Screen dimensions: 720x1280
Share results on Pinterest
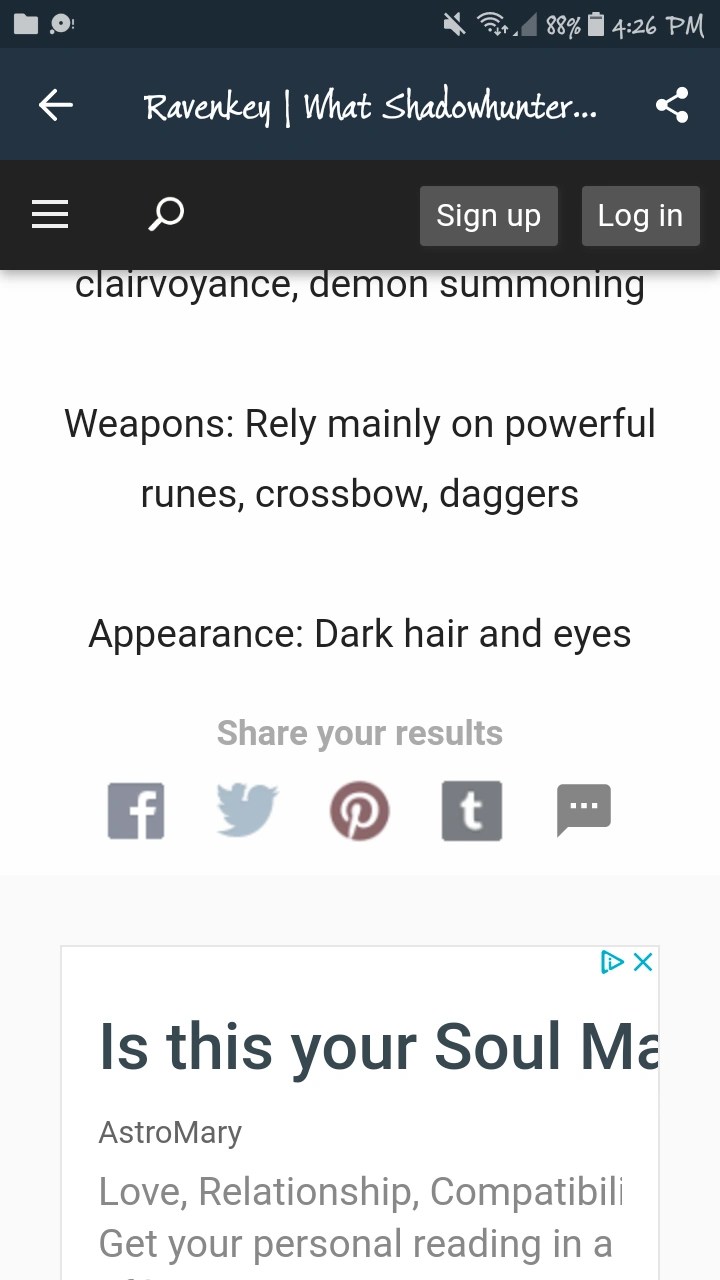click(359, 810)
